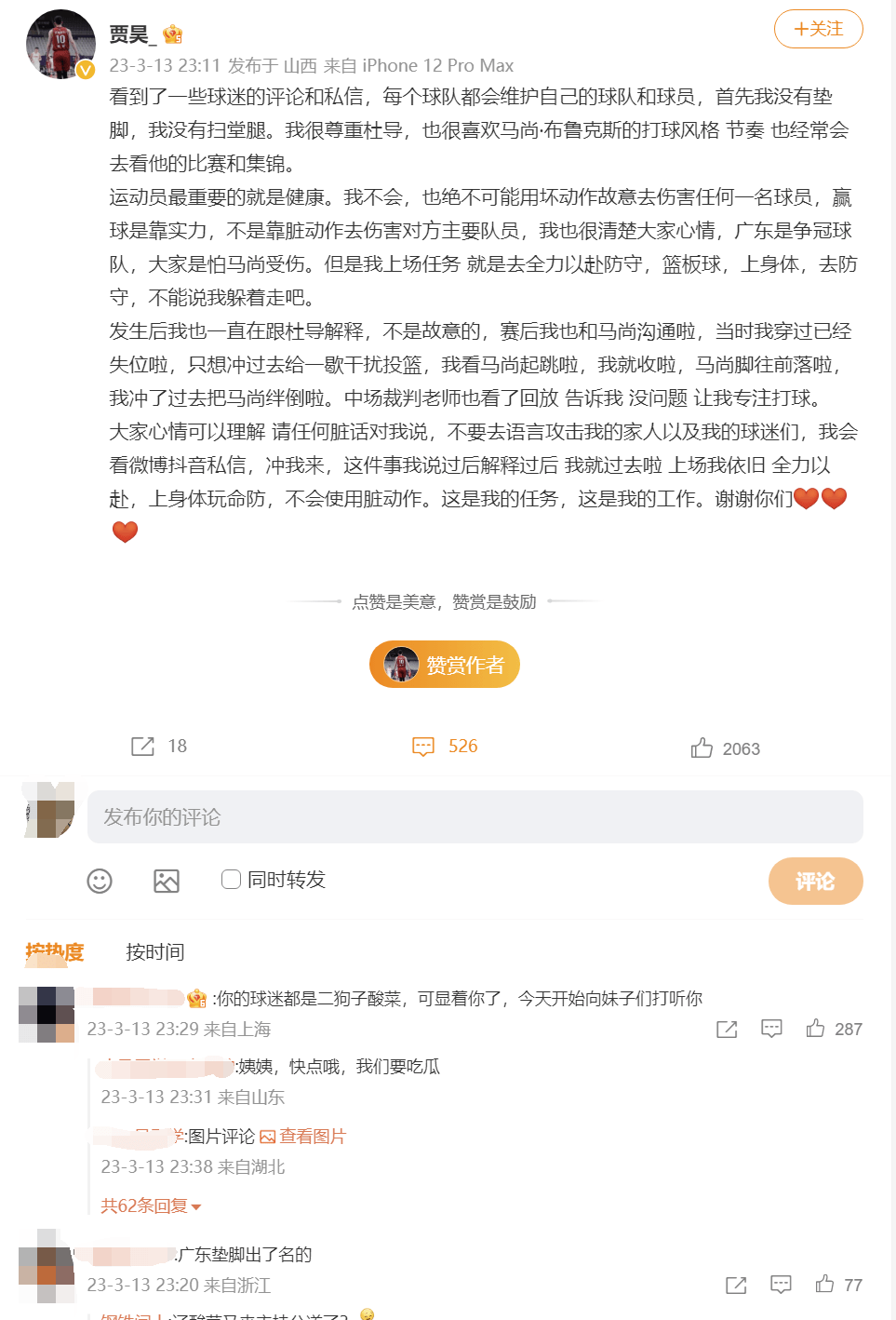Viewport: 896px width, 1320px height.
Task: Open 贾昊_'s profile avatar
Action: click(60, 45)
